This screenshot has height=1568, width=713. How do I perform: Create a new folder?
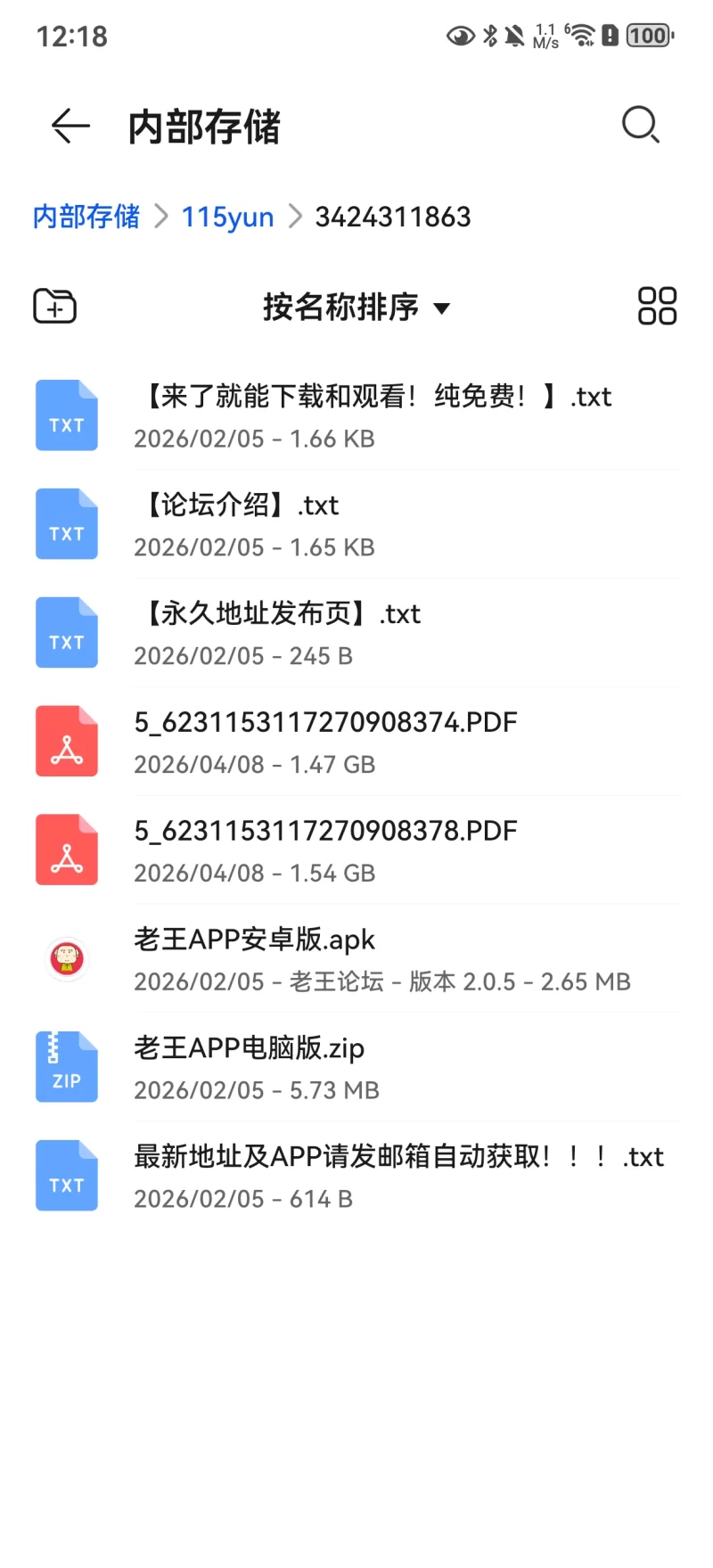pyautogui.click(x=55, y=307)
